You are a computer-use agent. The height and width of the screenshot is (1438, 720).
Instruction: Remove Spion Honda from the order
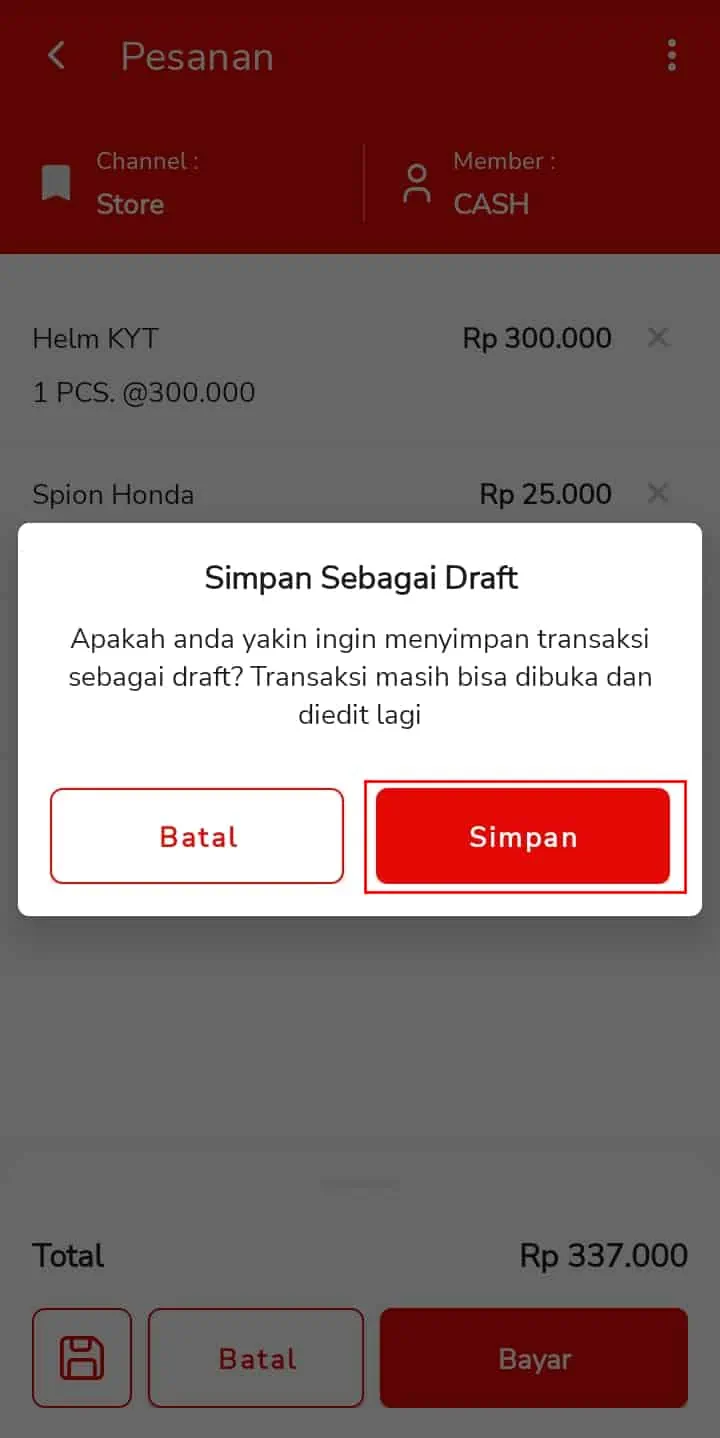[x=657, y=494]
